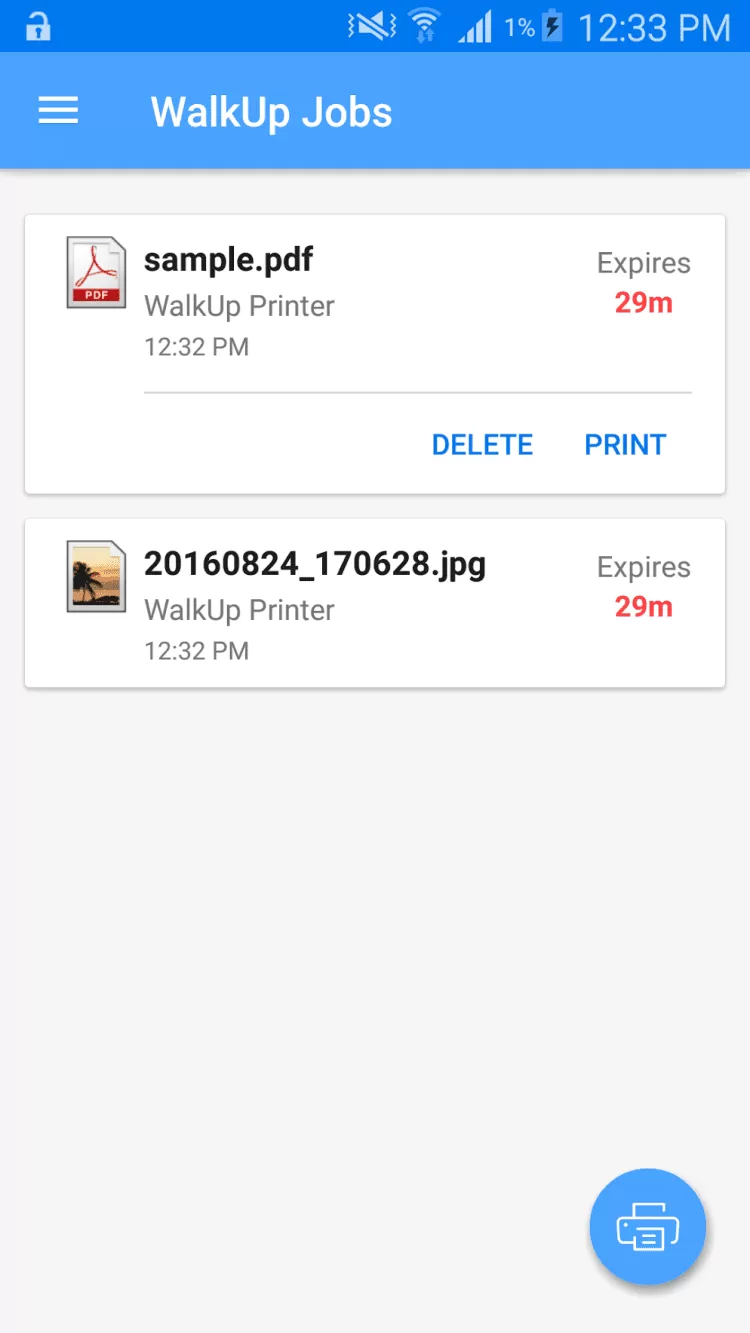This screenshot has height=1333, width=750.
Task: Open the hamburger navigation drawer
Action: pyautogui.click(x=58, y=111)
